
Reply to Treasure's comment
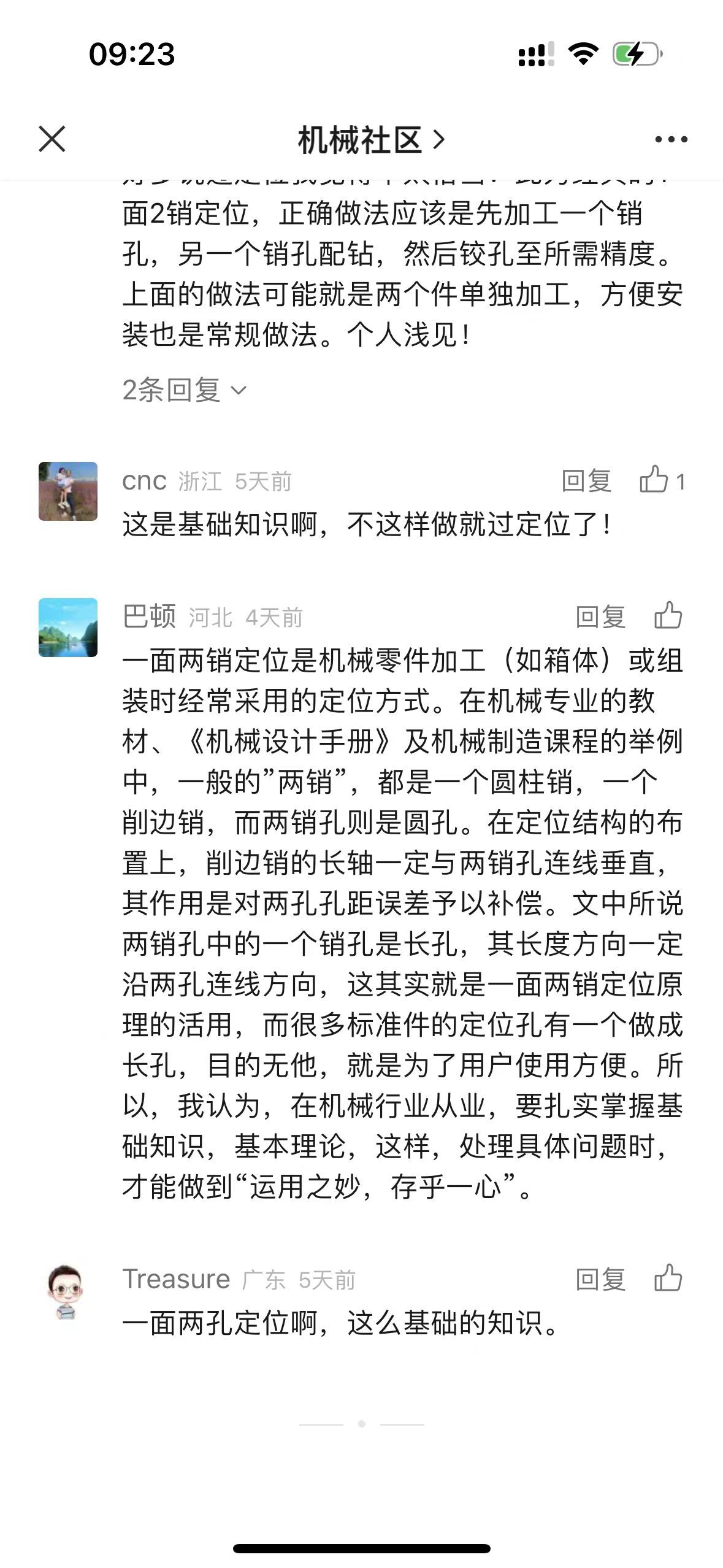coord(600,1279)
